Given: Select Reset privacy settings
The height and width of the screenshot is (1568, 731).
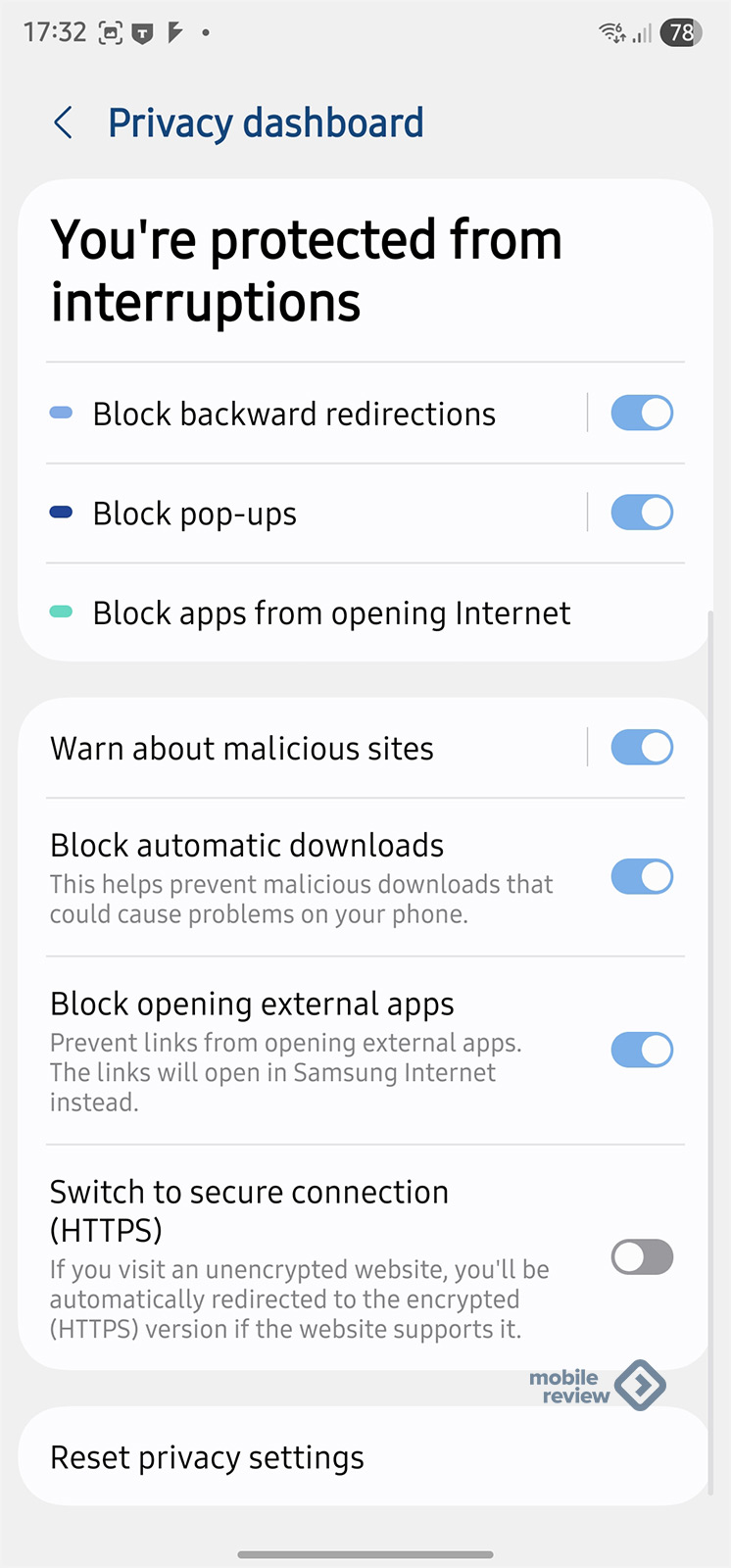Looking at the screenshot, I should tap(207, 1457).
